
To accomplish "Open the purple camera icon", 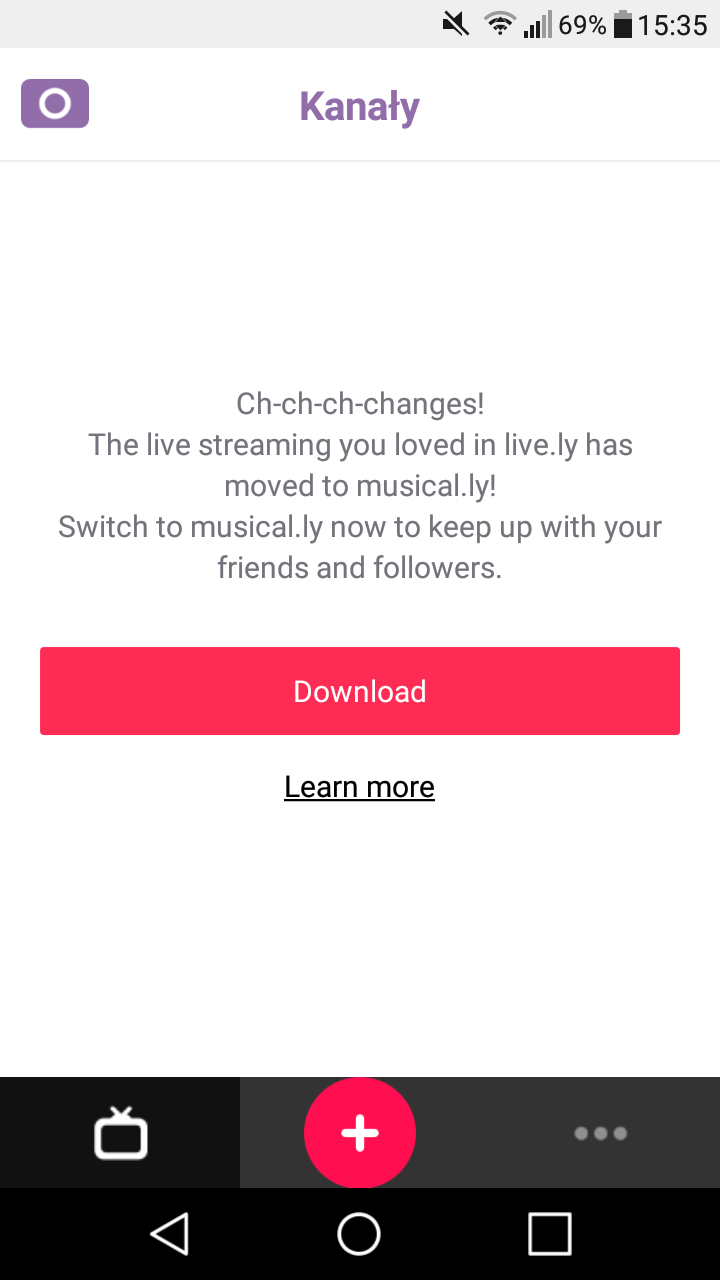I will 55,104.
